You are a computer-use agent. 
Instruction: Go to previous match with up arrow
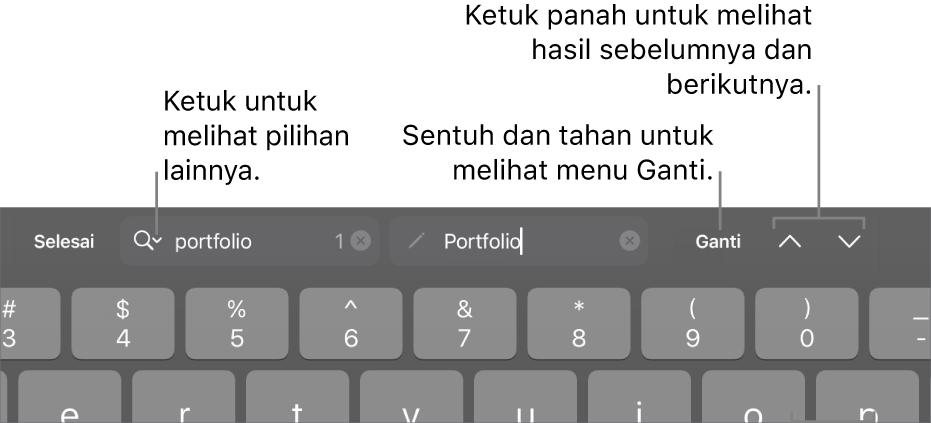click(x=790, y=242)
